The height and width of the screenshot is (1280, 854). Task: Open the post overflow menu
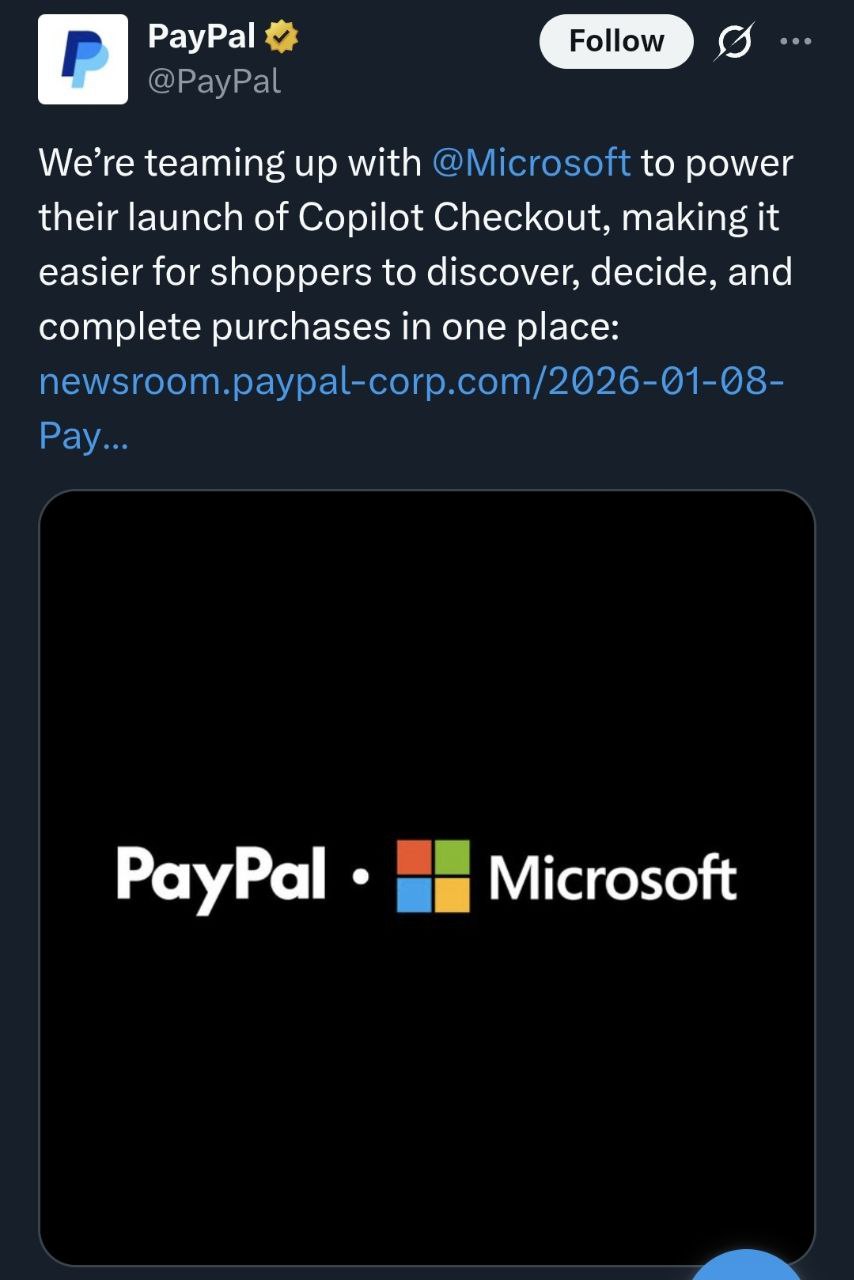796,42
